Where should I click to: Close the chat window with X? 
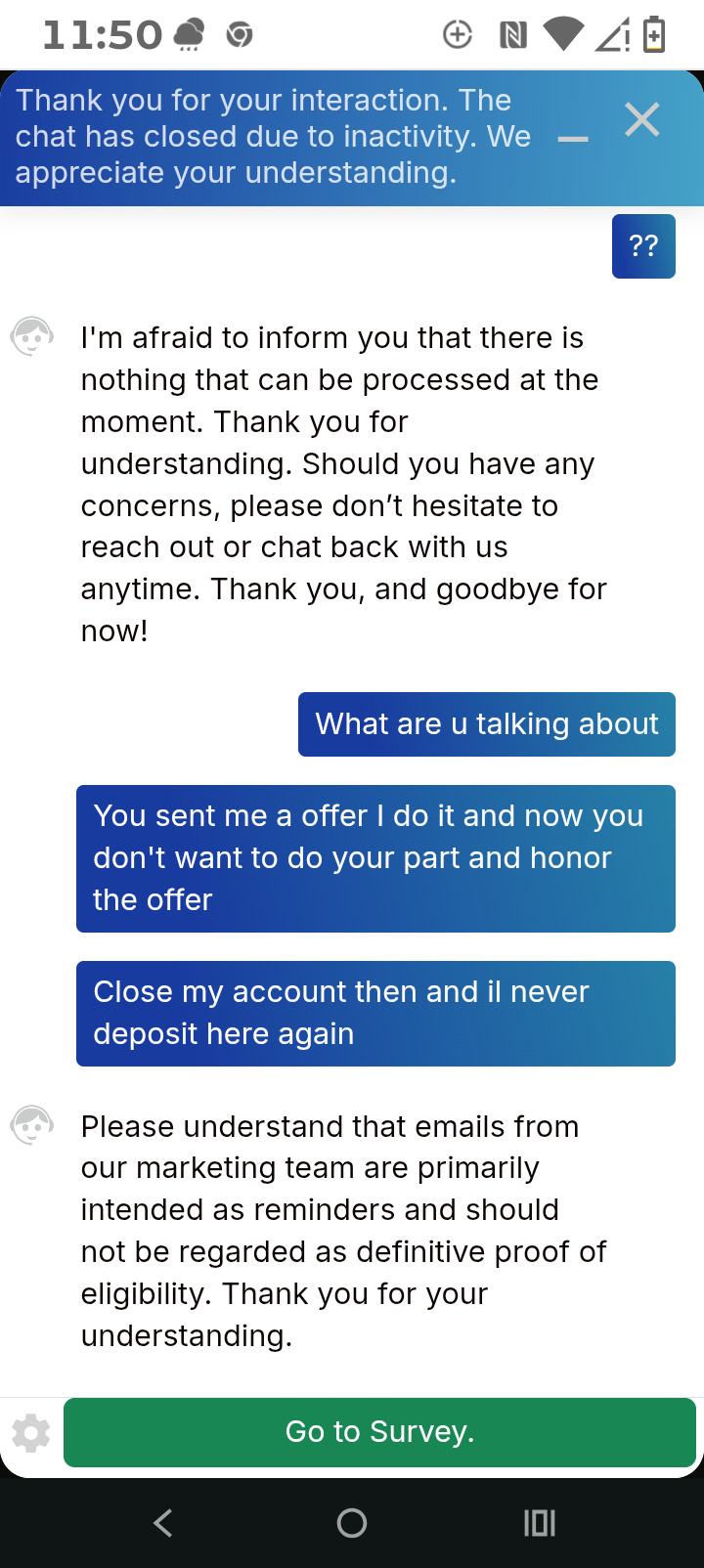click(642, 120)
